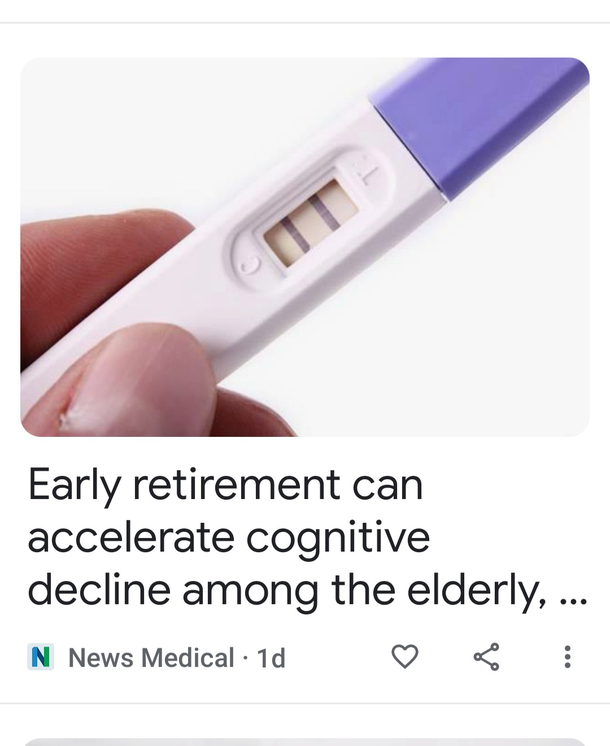Open overflow menu for News Medical article
Screen dimensions: 610x746
567,657
